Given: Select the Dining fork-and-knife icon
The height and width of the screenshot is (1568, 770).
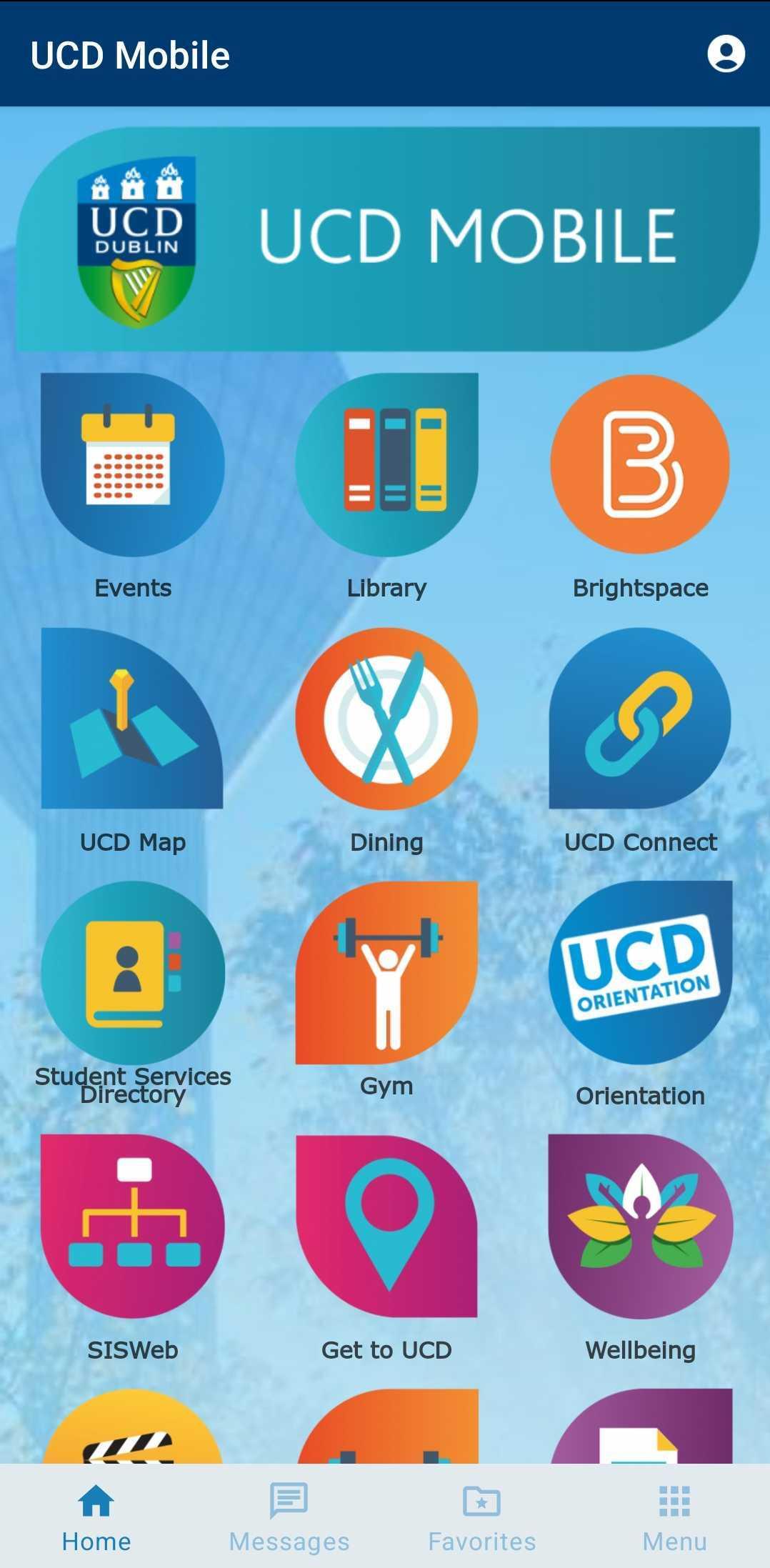Looking at the screenshot, I should [x=386, y=718].
